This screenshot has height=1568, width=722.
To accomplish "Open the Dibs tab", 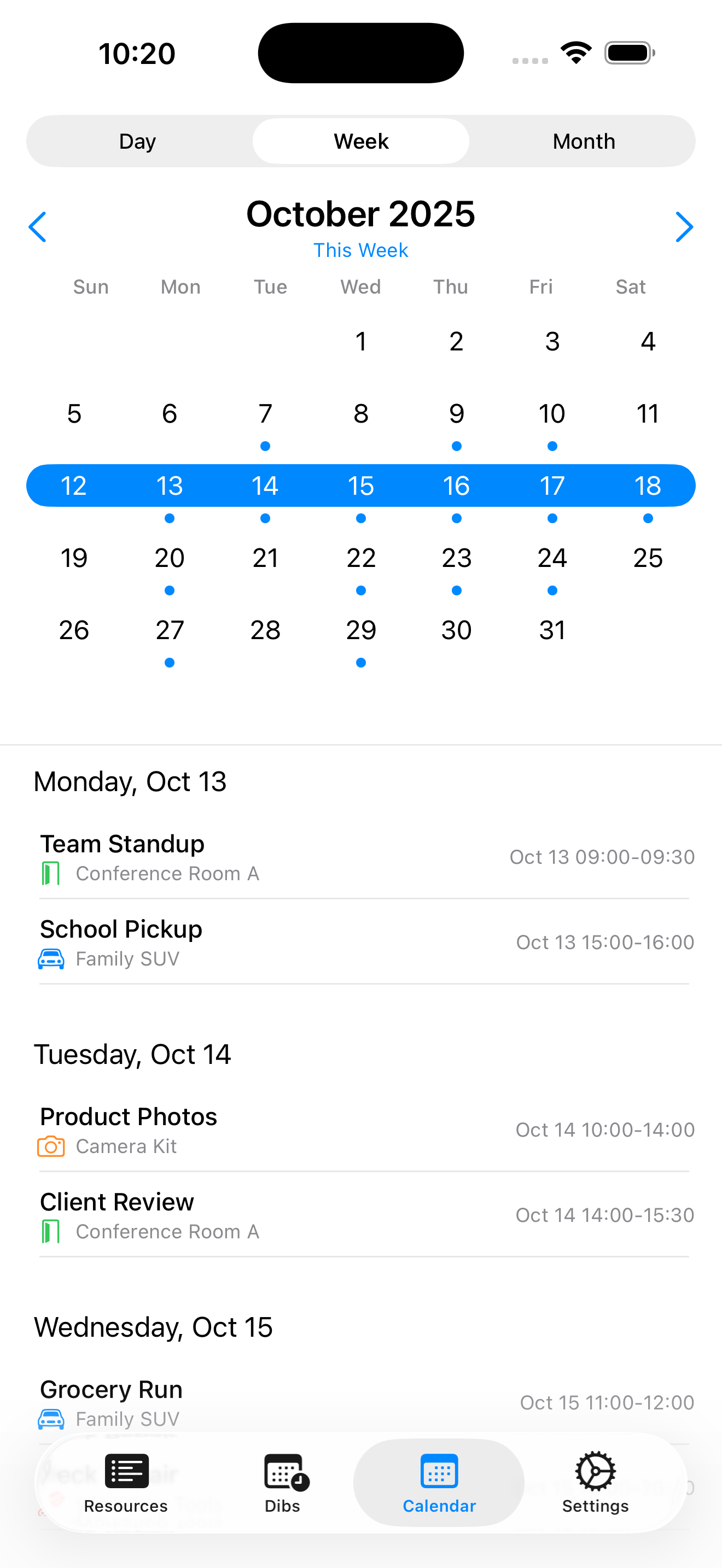I will tap(282, 1483).
